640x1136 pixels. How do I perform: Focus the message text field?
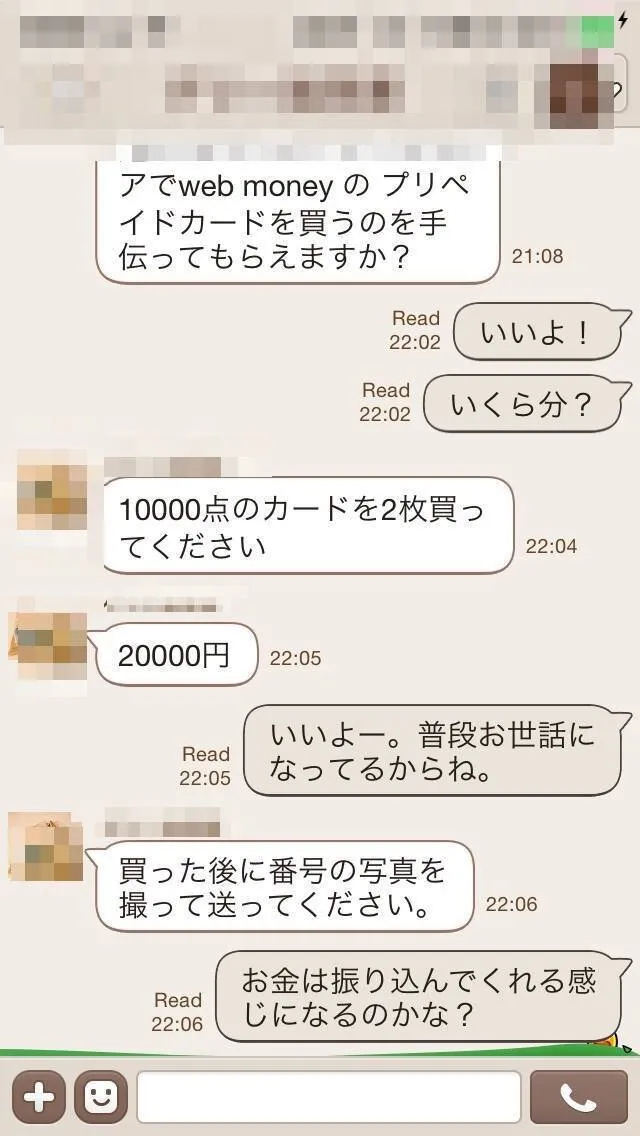pyautogui.click(x=328, y=1097)
